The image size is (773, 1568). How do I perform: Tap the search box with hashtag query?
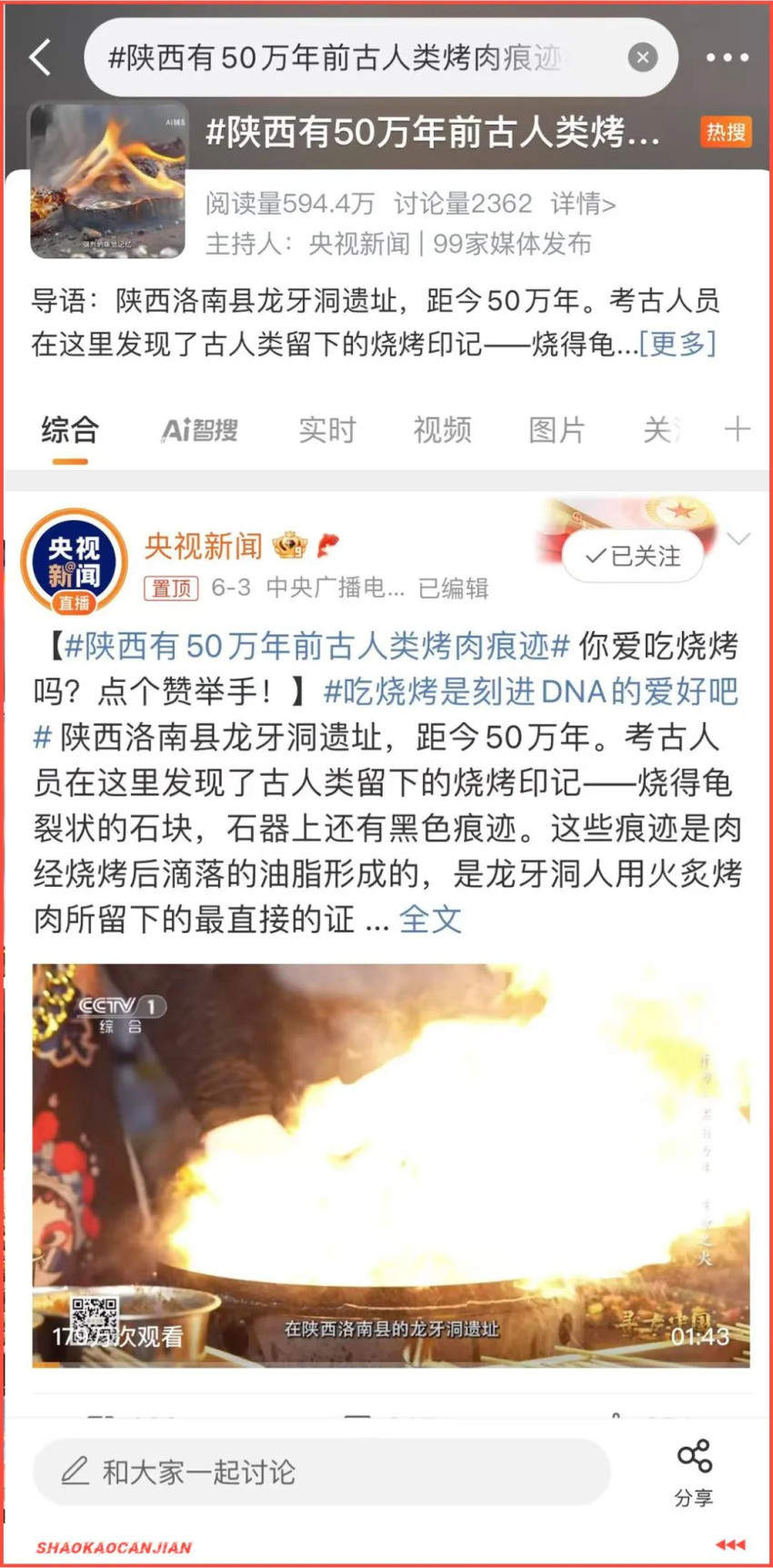coord(346,58)
